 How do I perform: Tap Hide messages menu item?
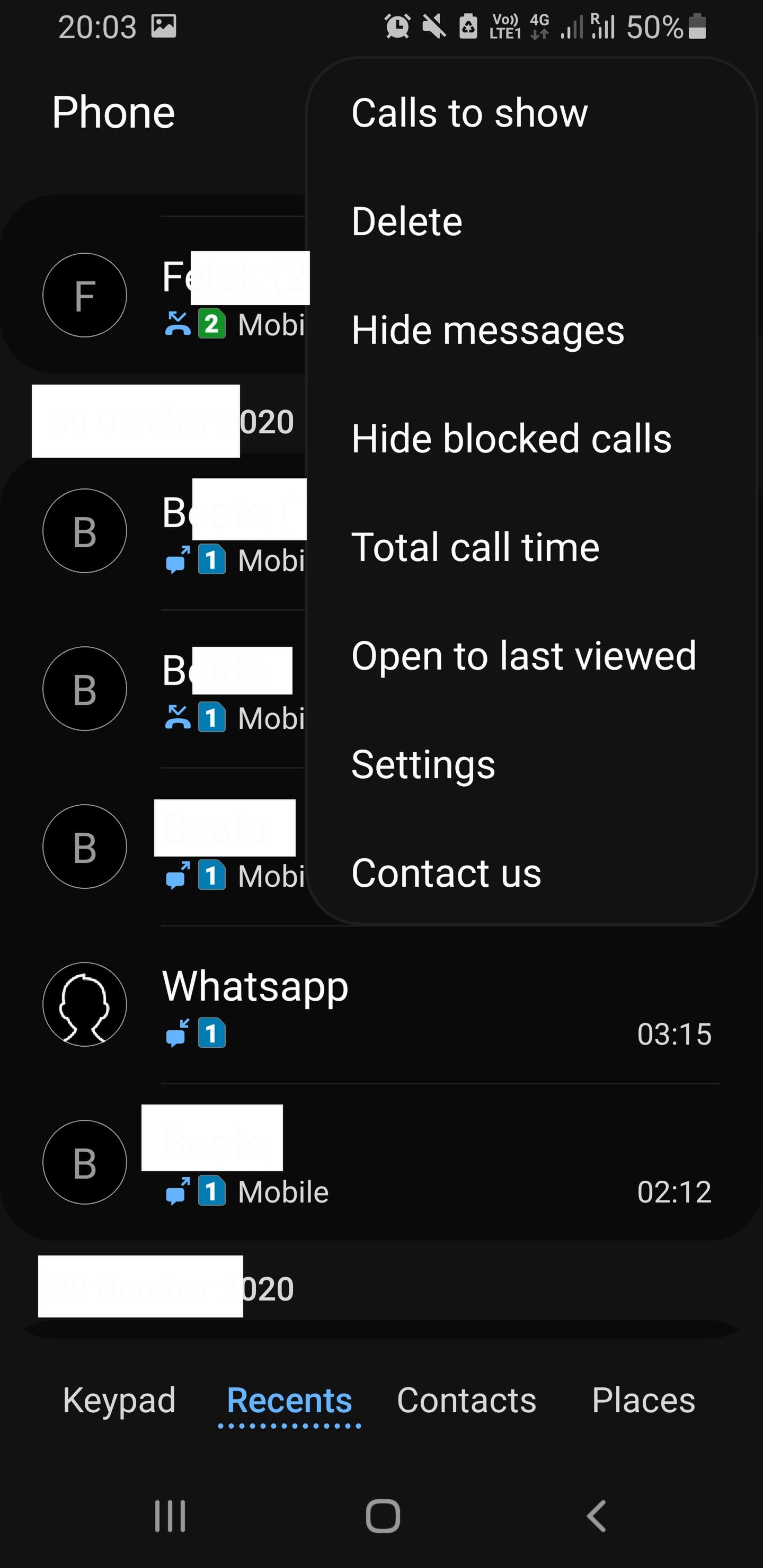(x=531, y=331)
